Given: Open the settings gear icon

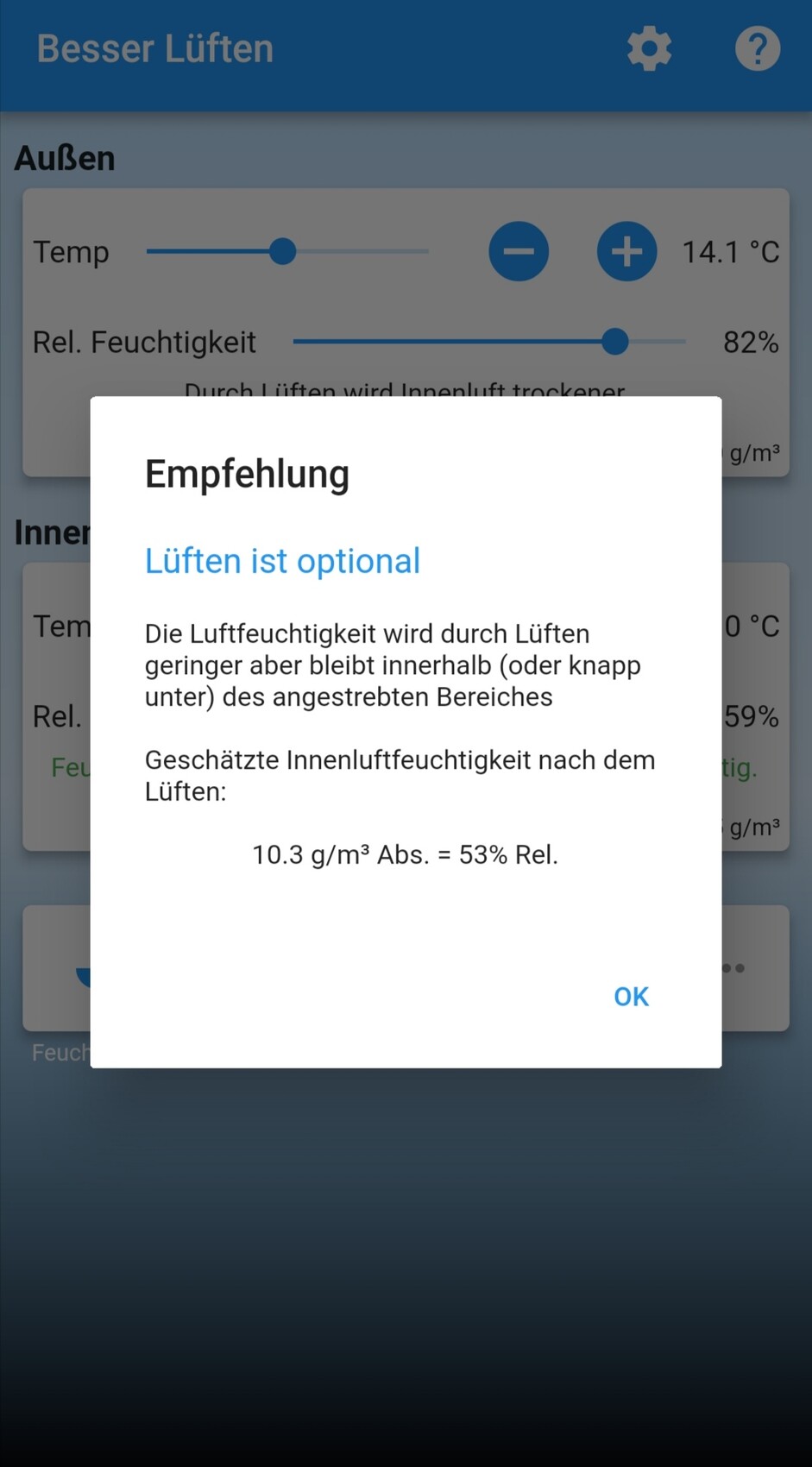Looking at the screenshot, I should (x=649, y=48).
